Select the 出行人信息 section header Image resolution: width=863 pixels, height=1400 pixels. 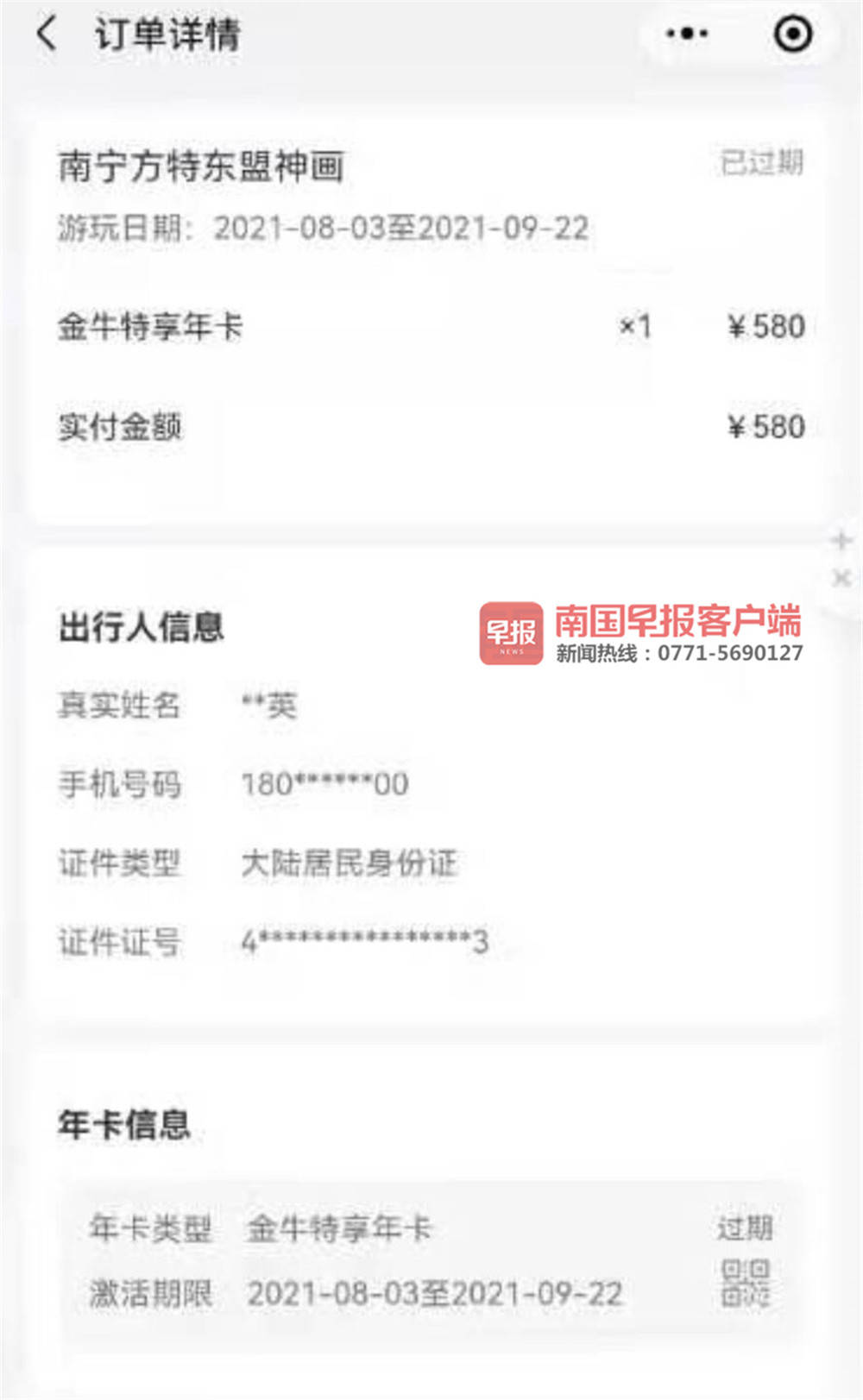[x=141, y=627]
